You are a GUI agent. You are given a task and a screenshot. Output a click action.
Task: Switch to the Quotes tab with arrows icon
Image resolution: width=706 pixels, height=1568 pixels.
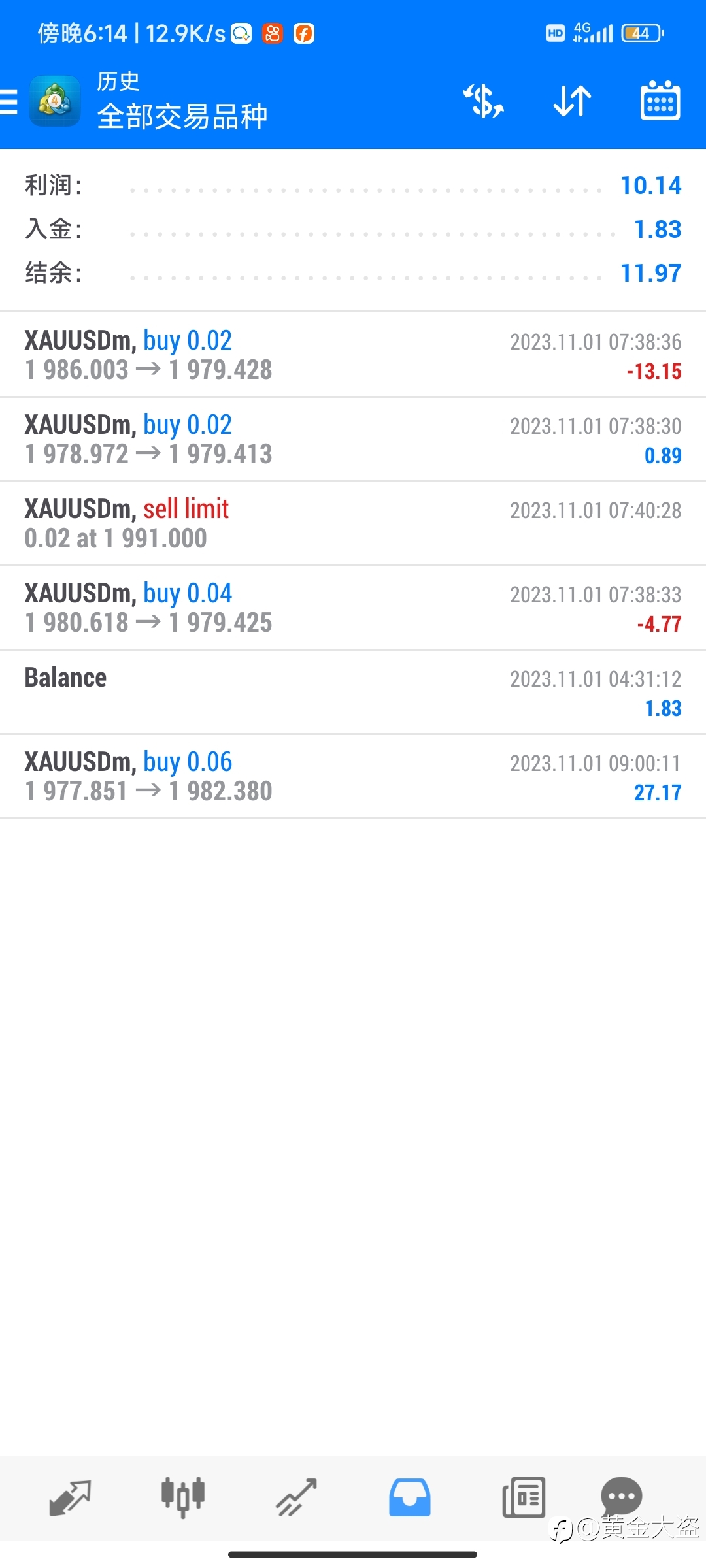70,1497
